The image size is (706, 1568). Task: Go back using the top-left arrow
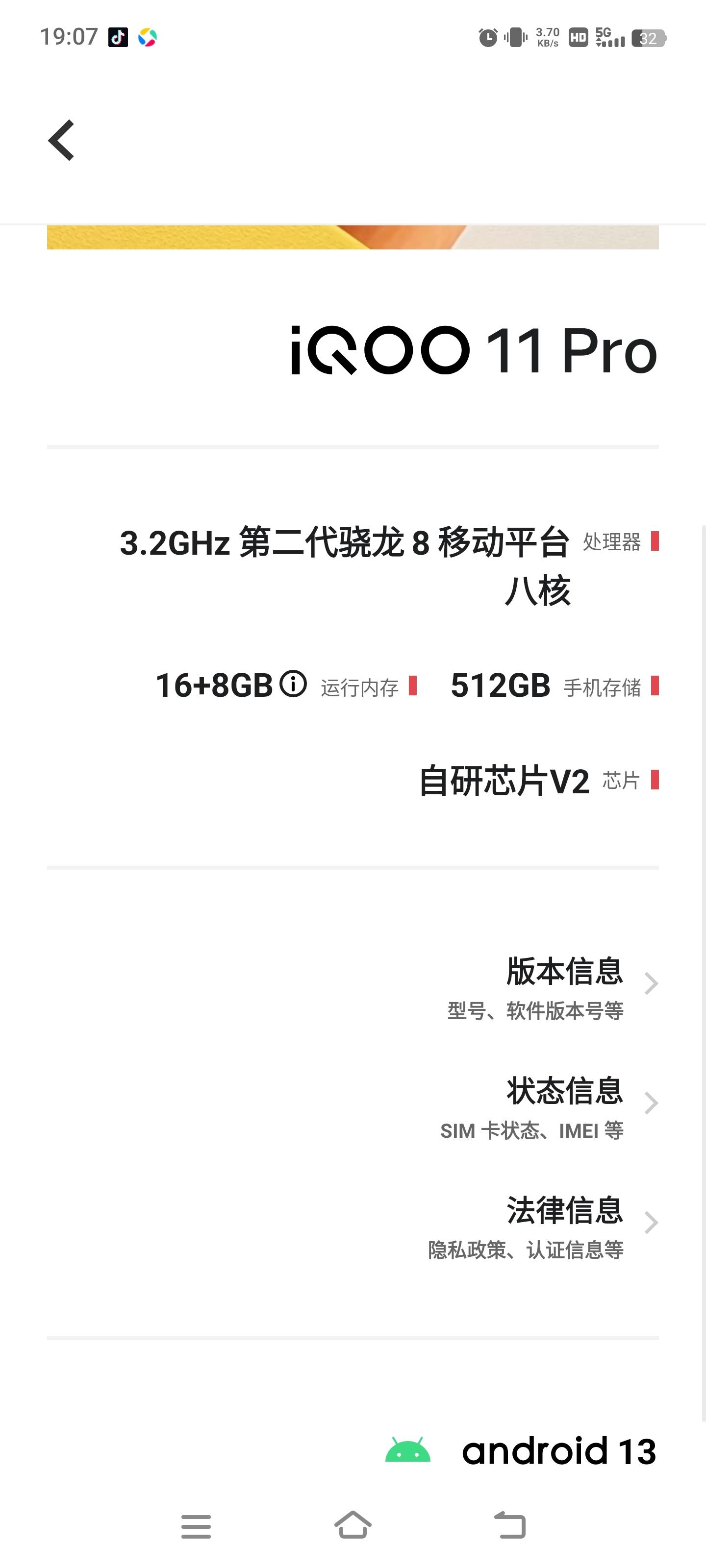point(61,141)
